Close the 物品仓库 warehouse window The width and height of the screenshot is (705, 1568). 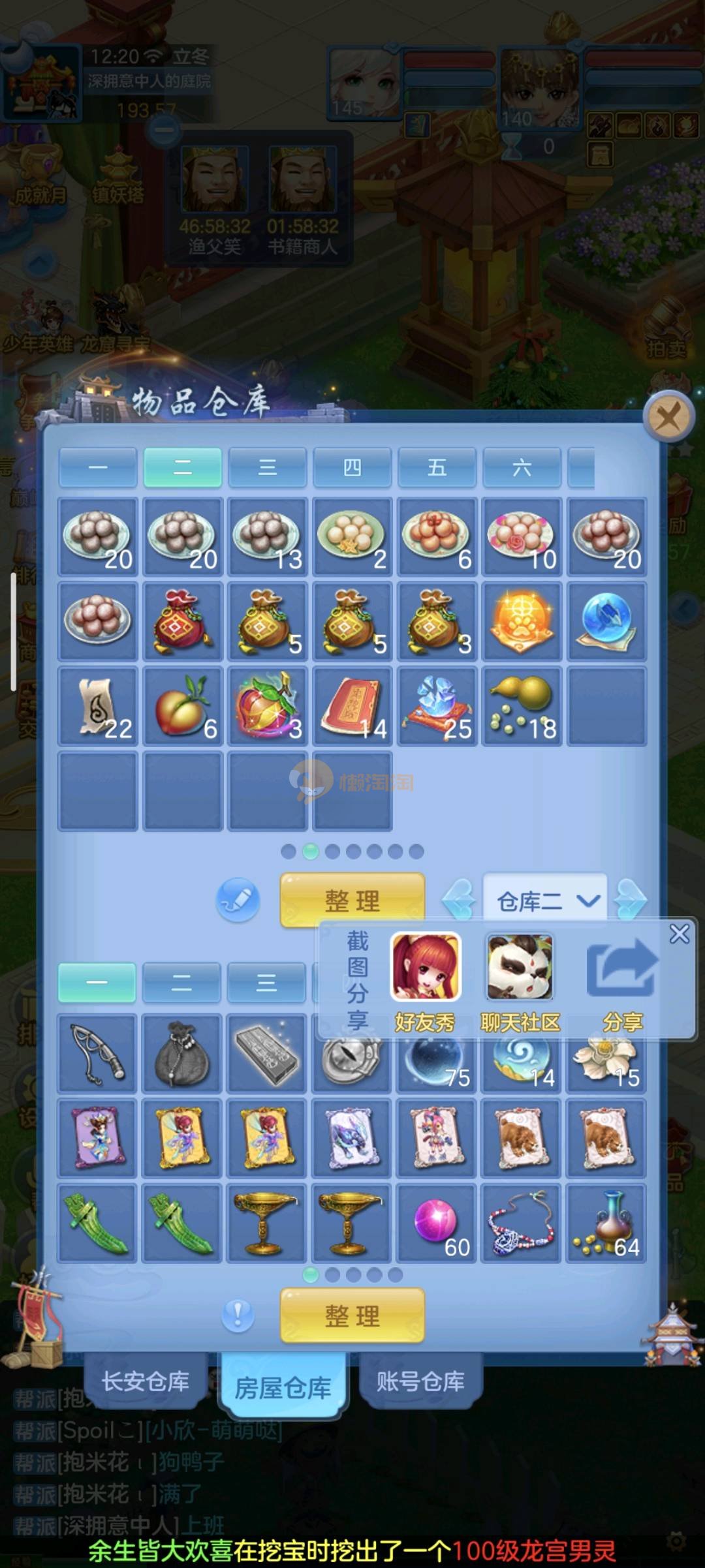tap(668, 416)
